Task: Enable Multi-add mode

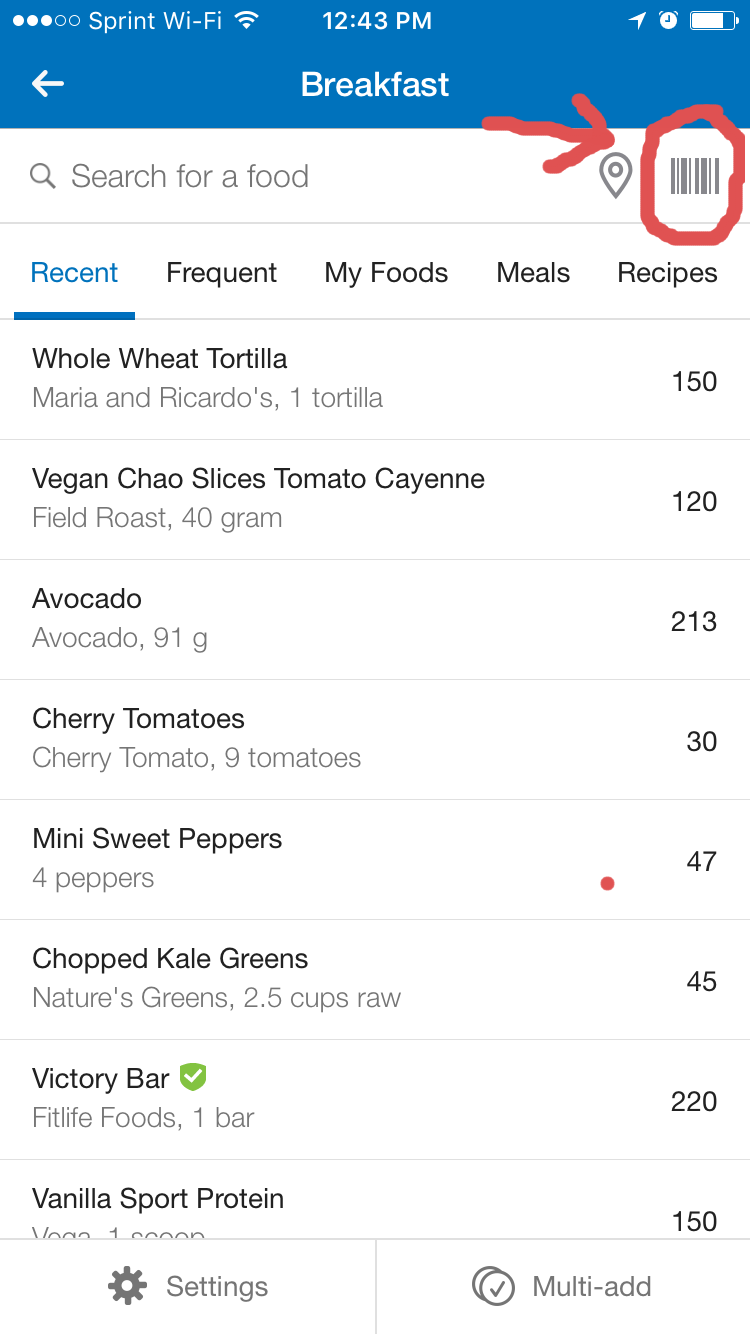Action: pos(563,1286)
